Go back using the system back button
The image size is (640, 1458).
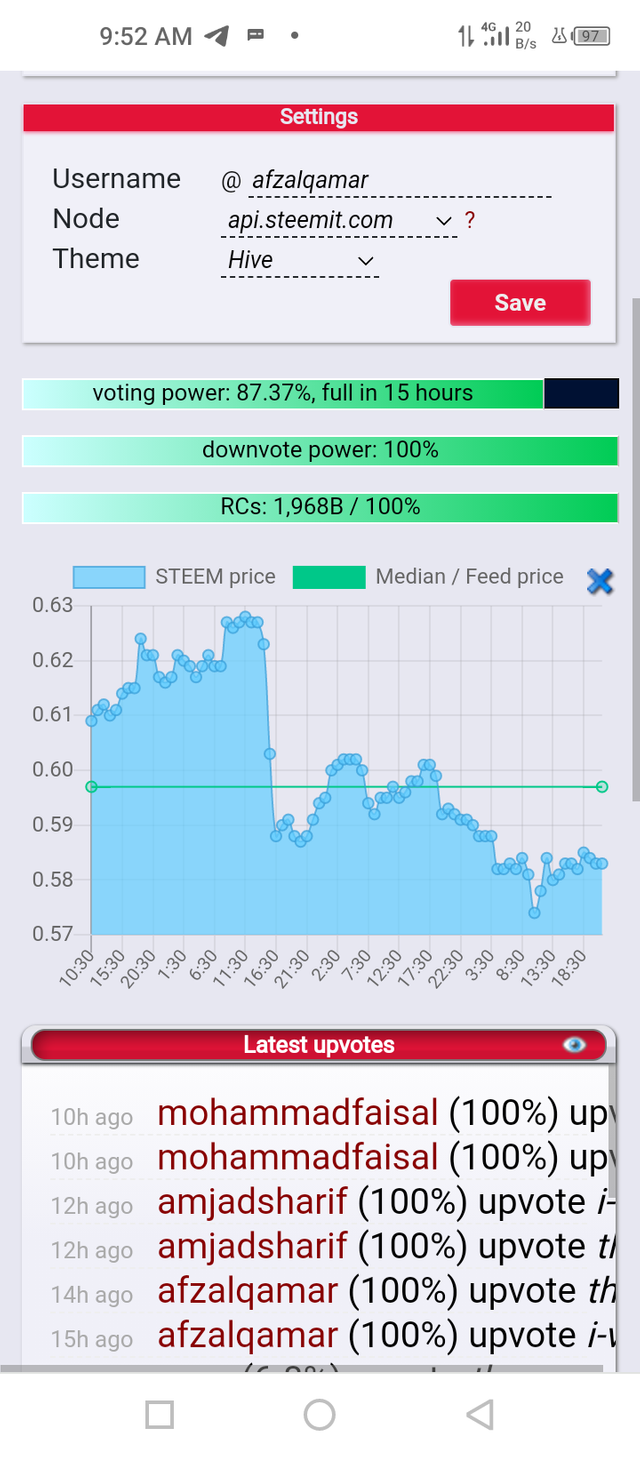pos(480,1414)
